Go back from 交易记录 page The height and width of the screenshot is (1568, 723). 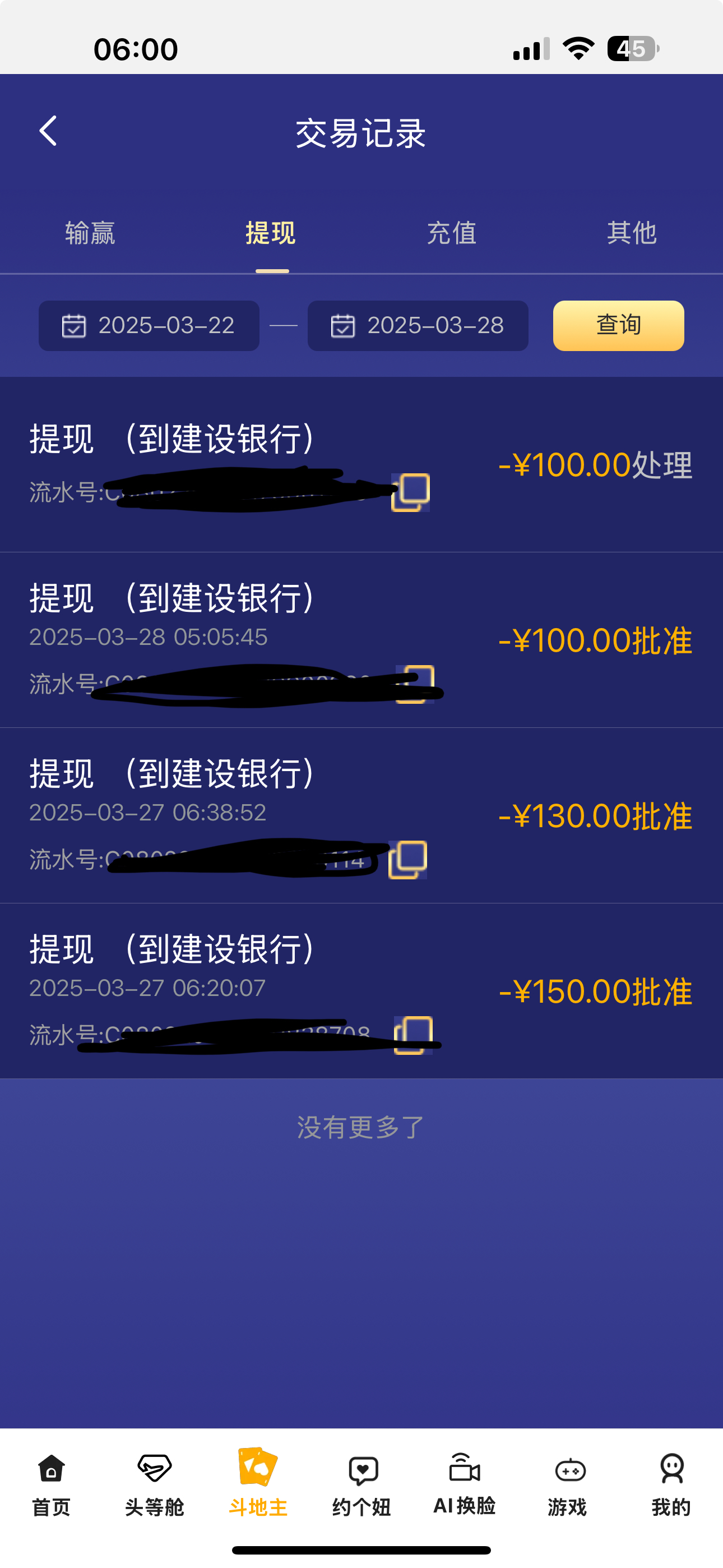48,131
